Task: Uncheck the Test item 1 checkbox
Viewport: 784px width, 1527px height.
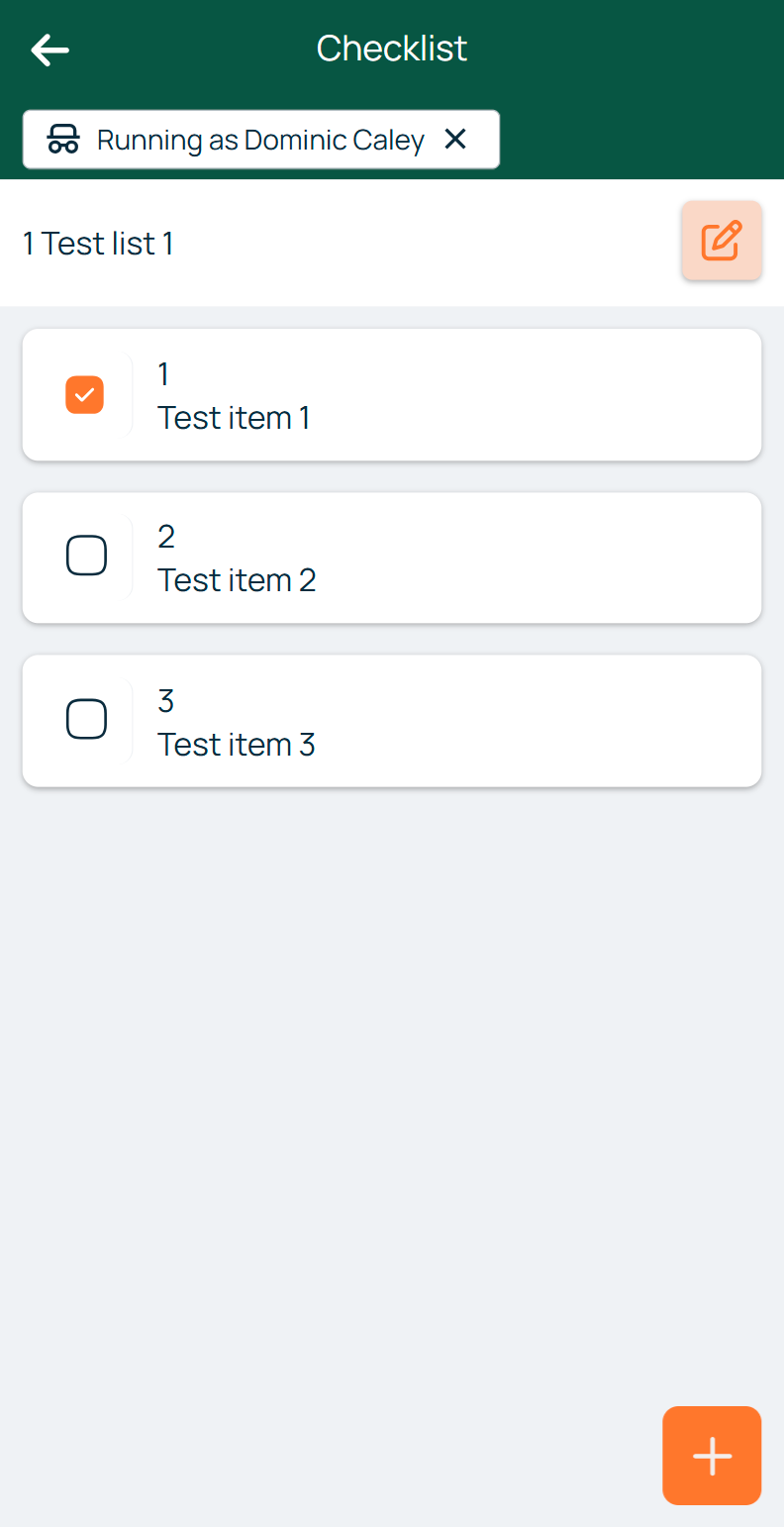Action: pos(85,395)
